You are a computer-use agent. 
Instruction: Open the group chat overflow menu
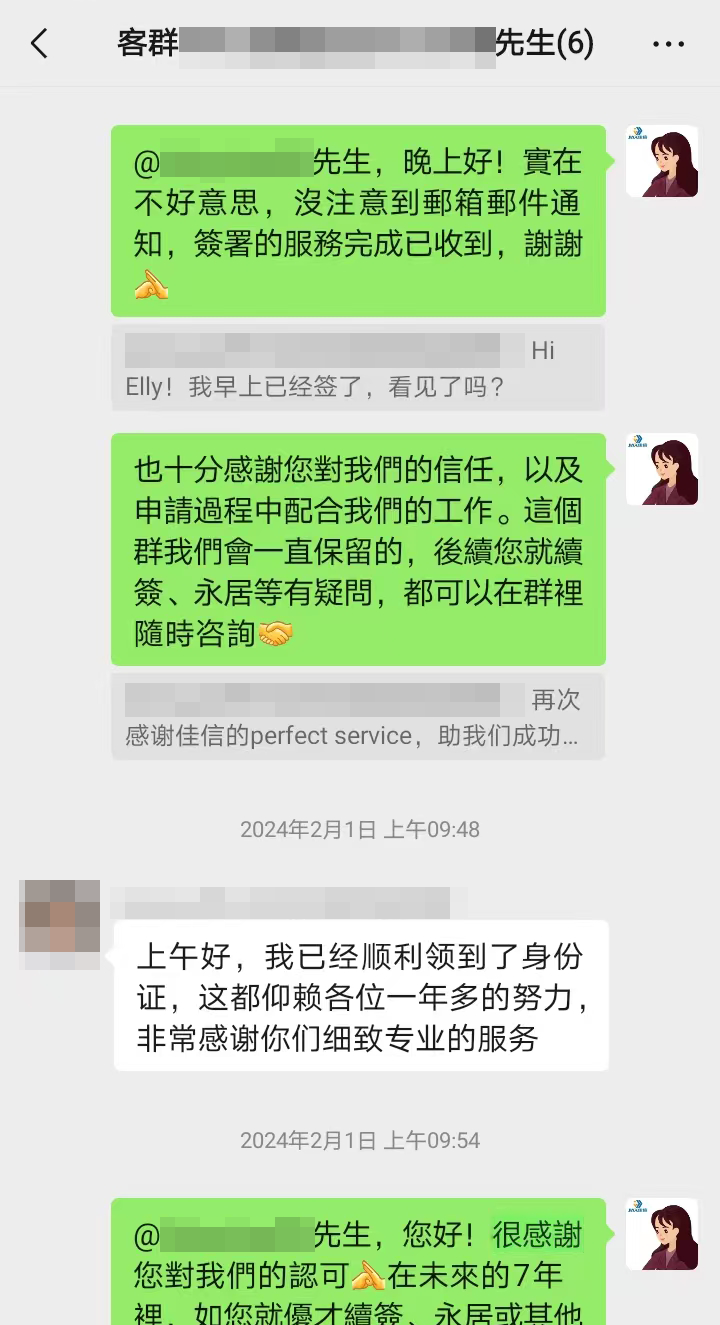[x=668, y=44]
